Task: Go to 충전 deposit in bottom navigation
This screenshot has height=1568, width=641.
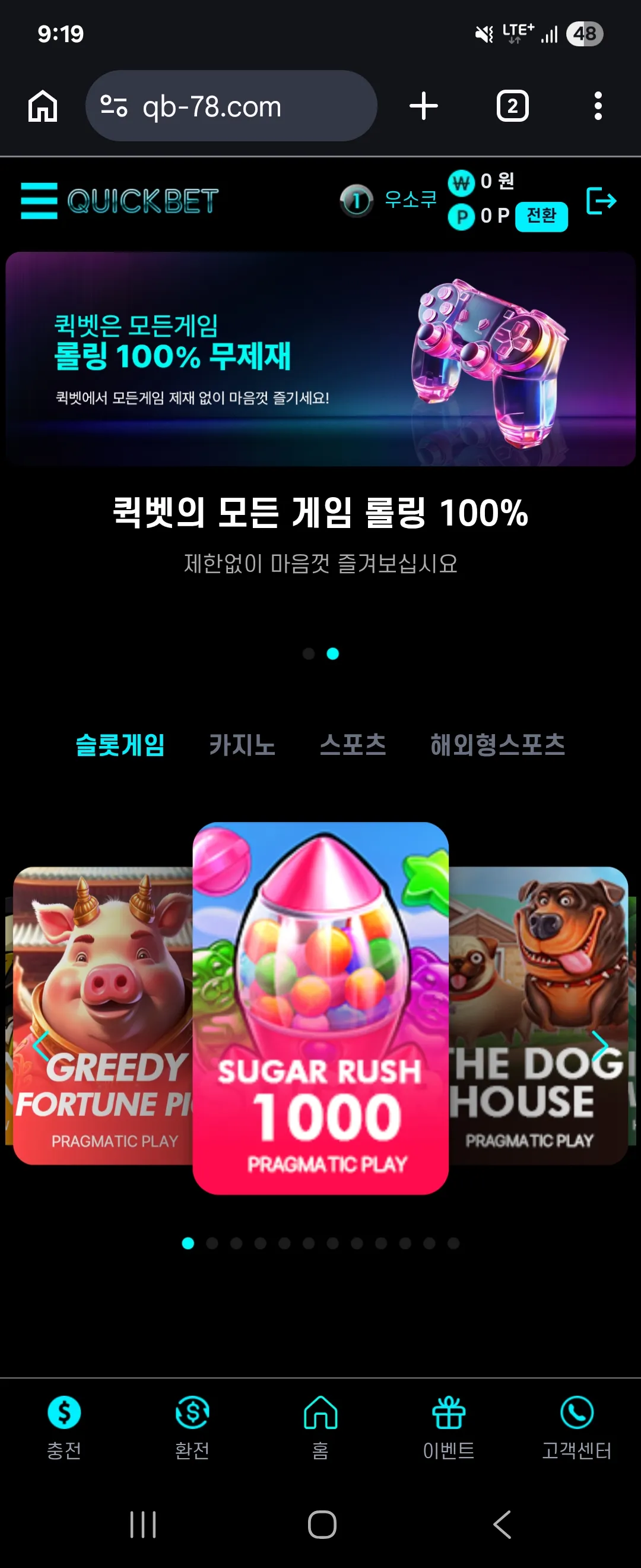Action: click(x=64, y=1427)
